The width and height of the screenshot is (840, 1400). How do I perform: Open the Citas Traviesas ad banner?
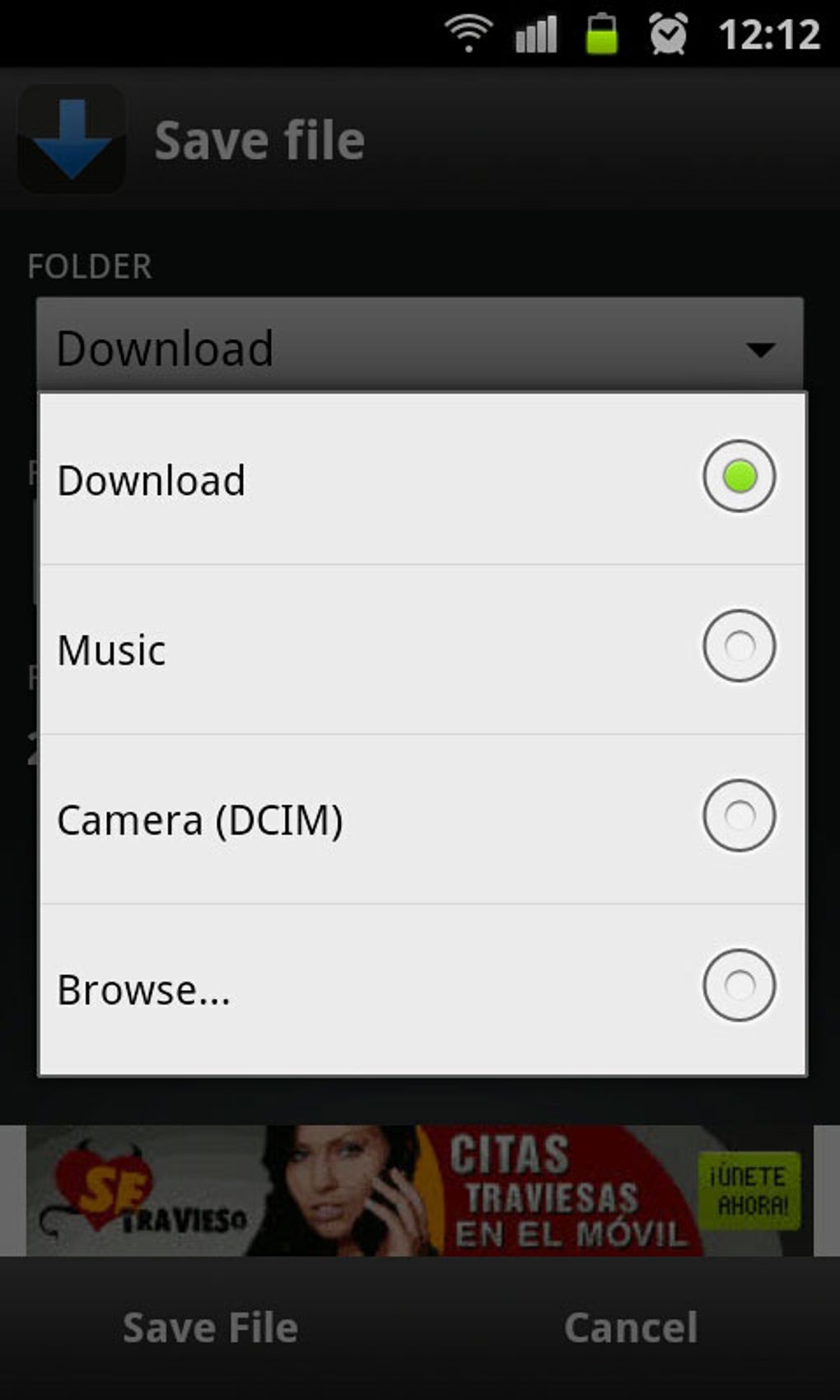tap(420, 1190)
